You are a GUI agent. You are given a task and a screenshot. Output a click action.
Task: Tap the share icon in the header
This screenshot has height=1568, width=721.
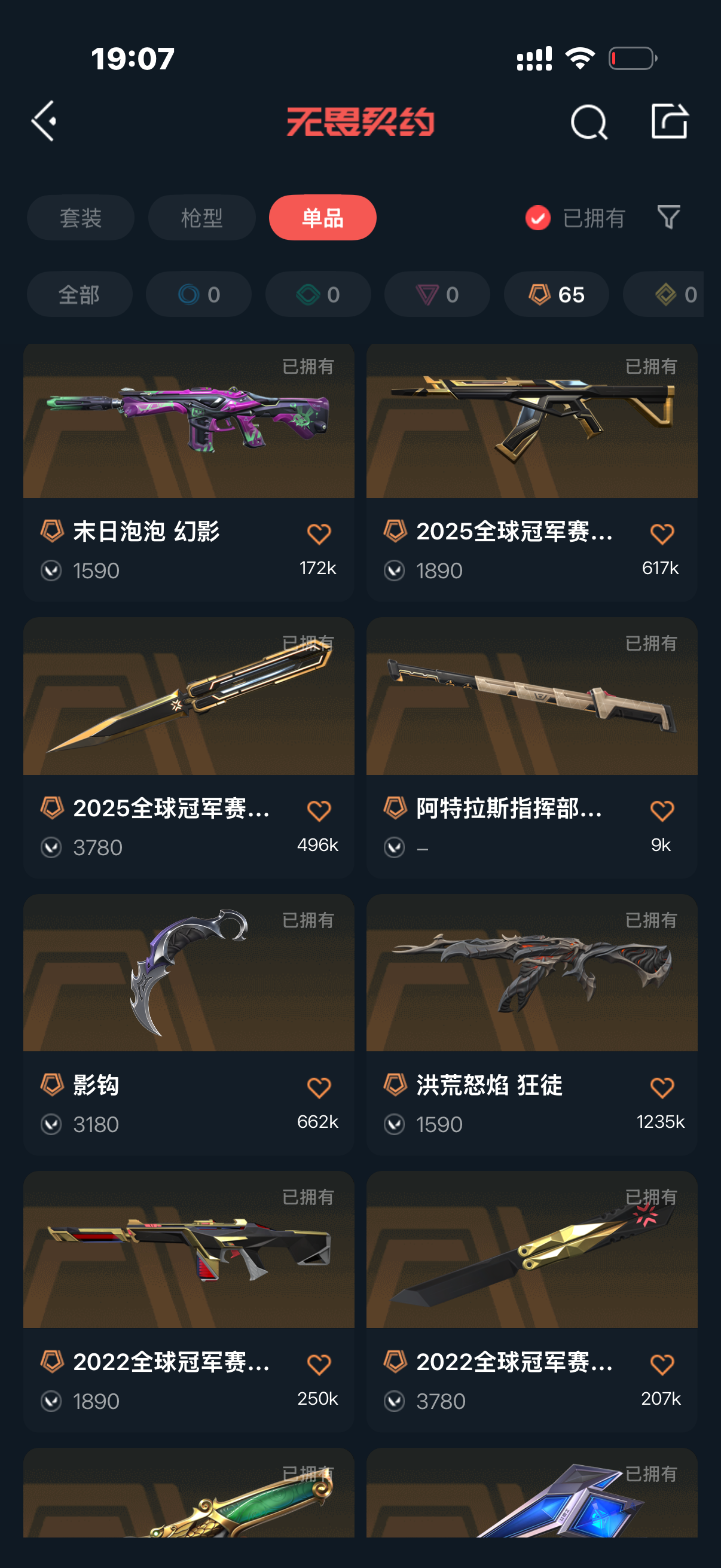(x=669, y=121)
